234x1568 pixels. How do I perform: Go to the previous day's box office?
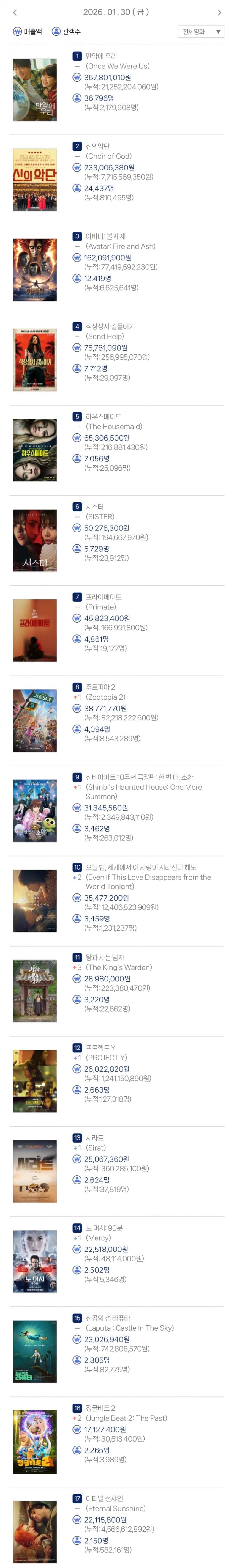15,12
